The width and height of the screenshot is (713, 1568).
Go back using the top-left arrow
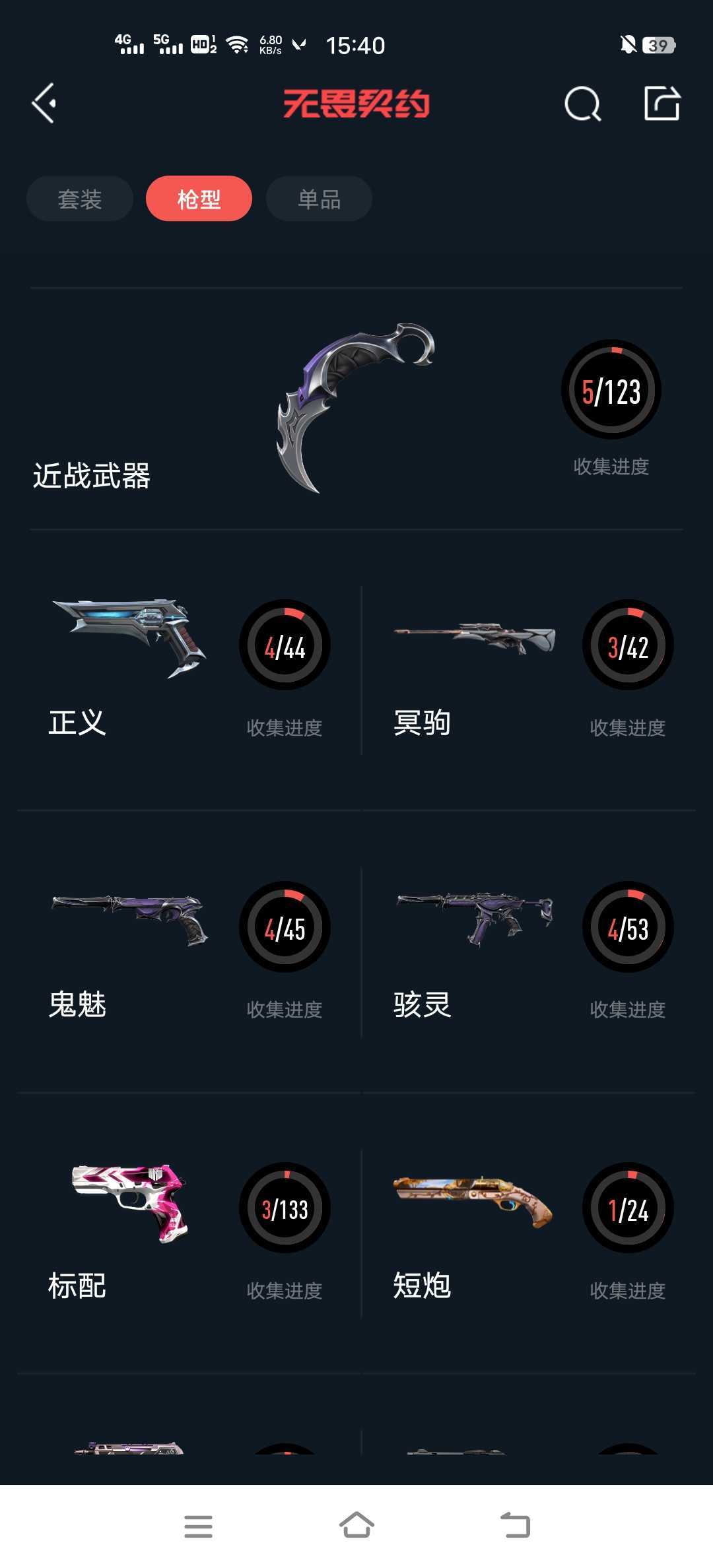44,104
